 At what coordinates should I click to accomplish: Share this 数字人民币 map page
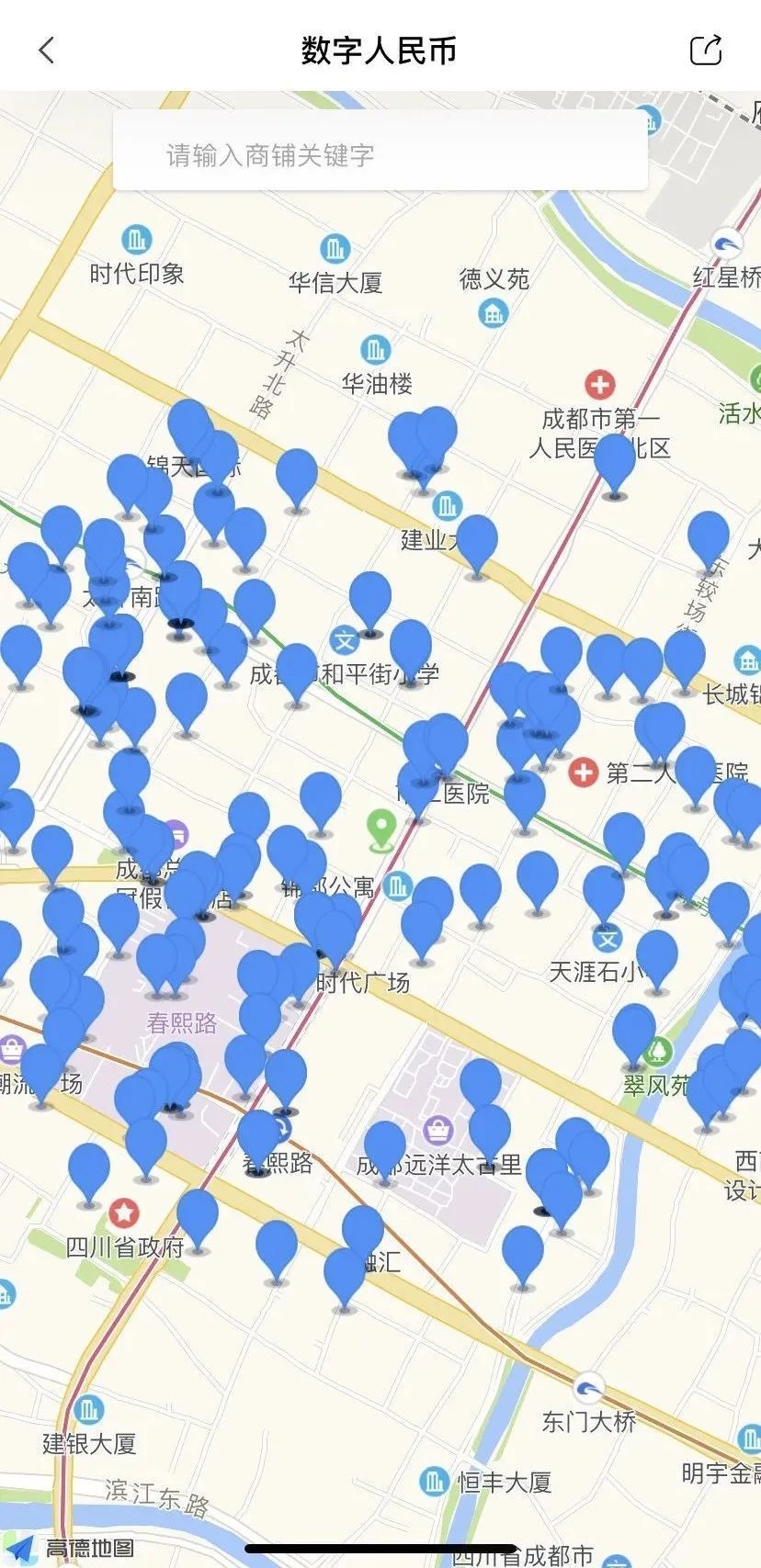point(706,51)
